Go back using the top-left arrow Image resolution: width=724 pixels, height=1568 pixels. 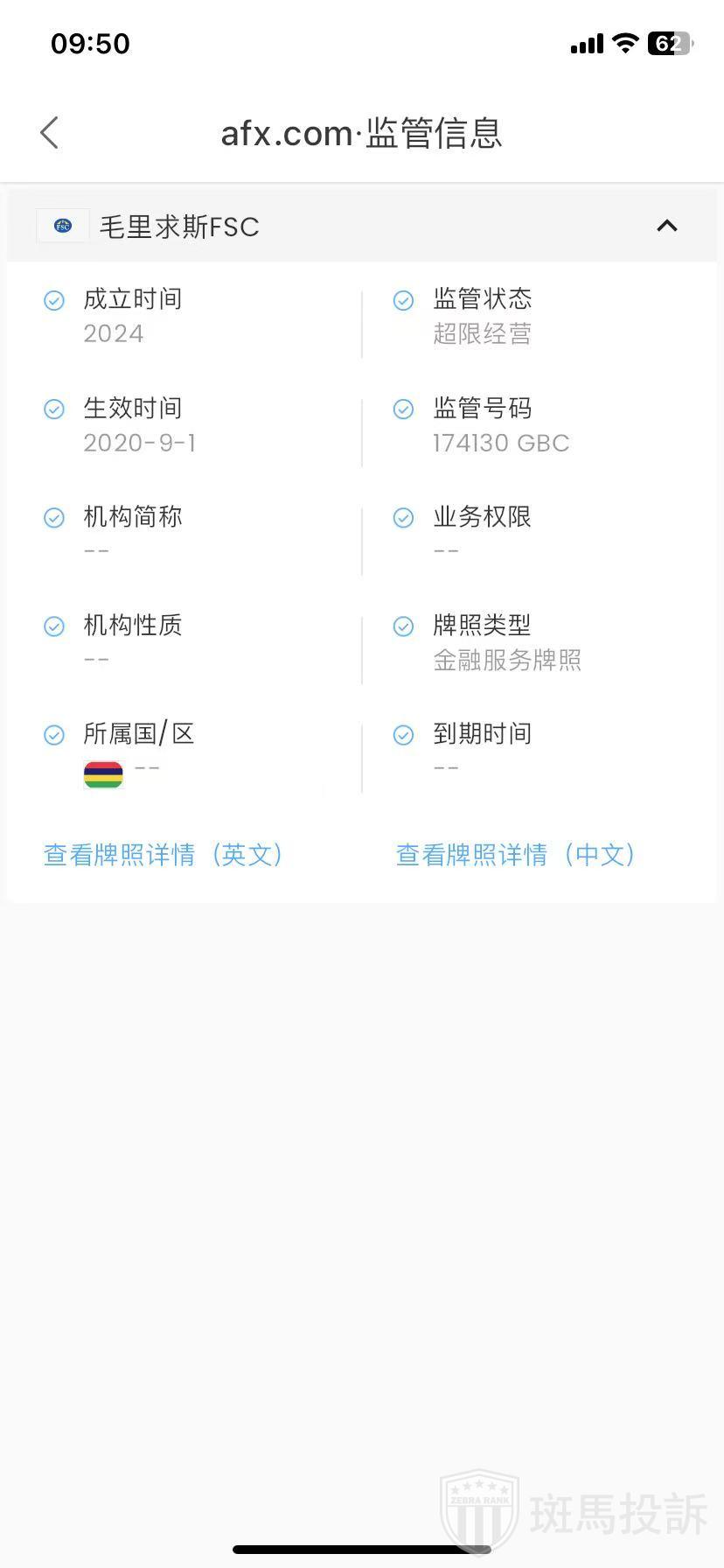(x=50, y=133)
